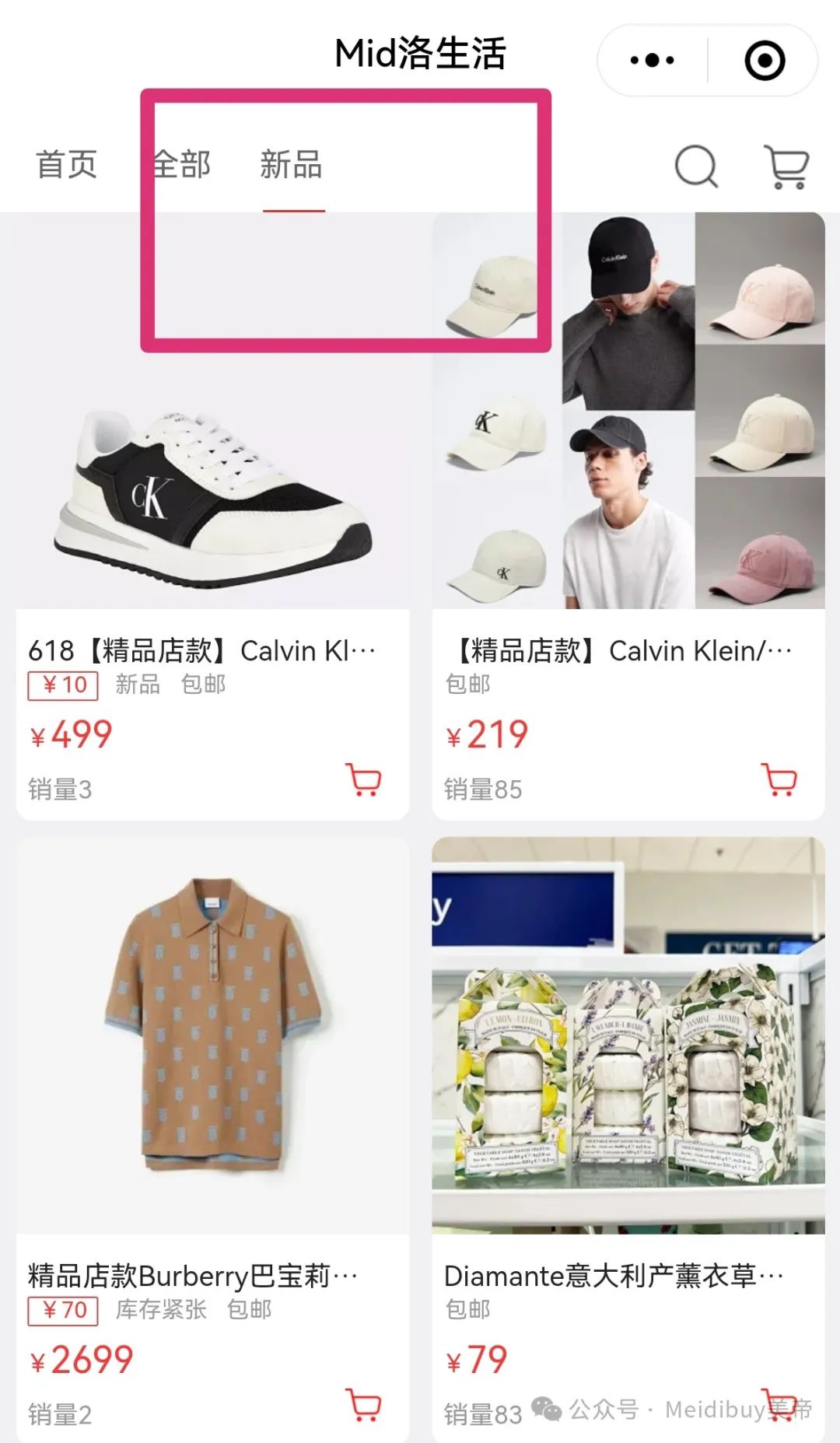Select the 新品 tab
The height and width of the screenshot is (1443, 840).
292,165
